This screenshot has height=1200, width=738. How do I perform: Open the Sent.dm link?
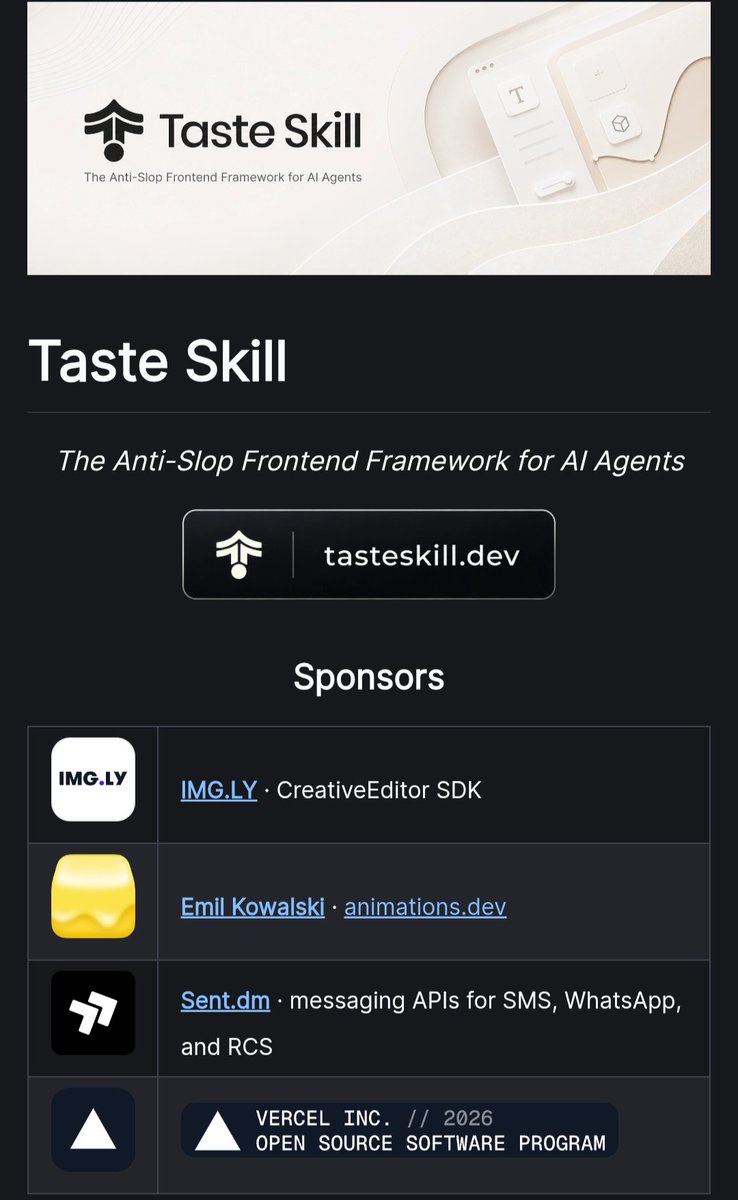pos(226,1001)
